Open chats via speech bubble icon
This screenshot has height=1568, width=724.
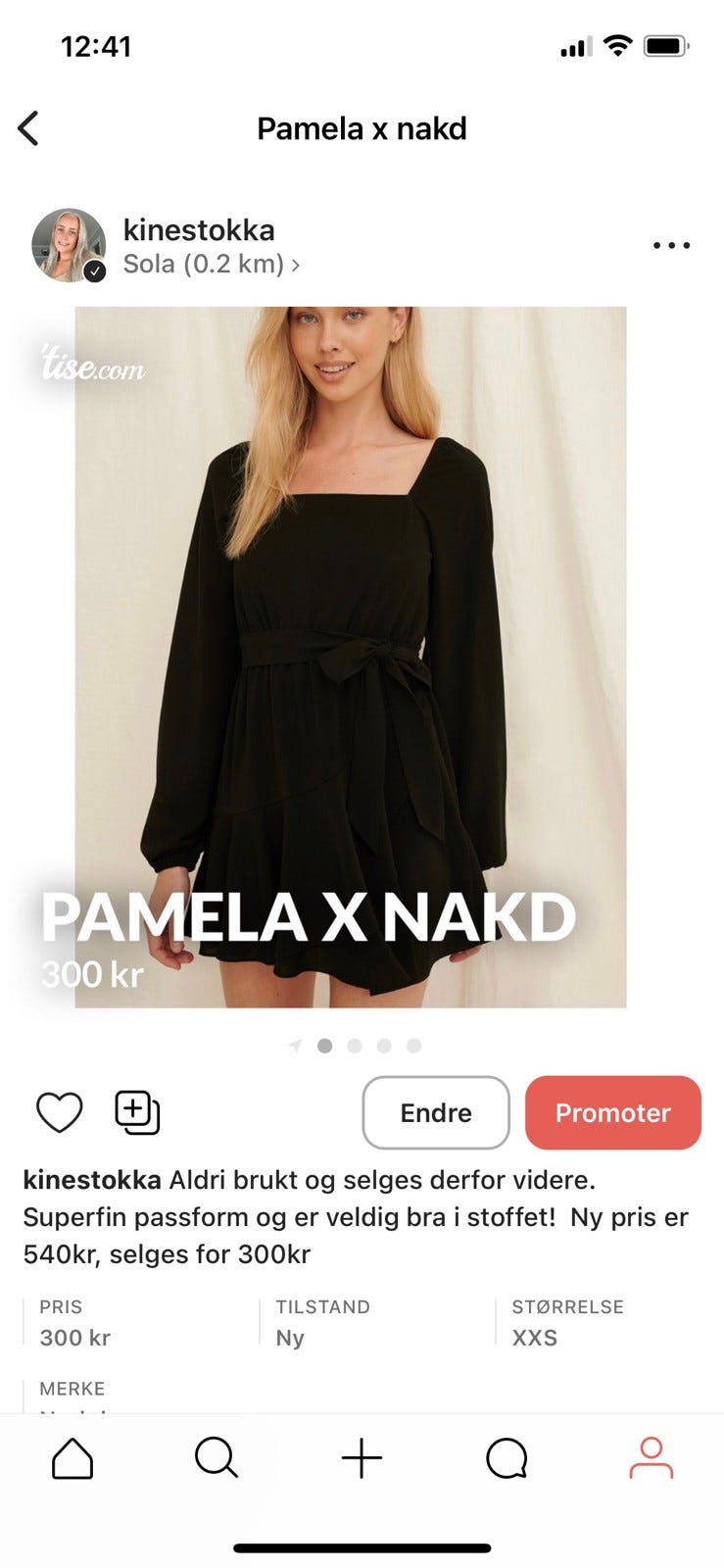point(507,1457)
